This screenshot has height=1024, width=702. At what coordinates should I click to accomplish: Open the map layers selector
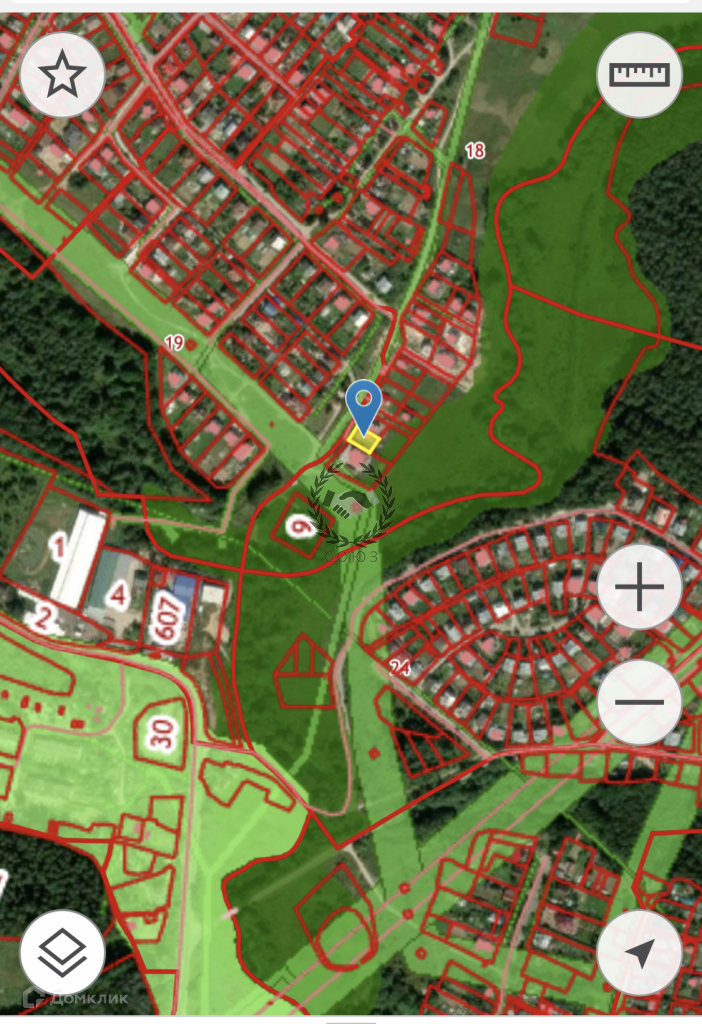(62, 952)
